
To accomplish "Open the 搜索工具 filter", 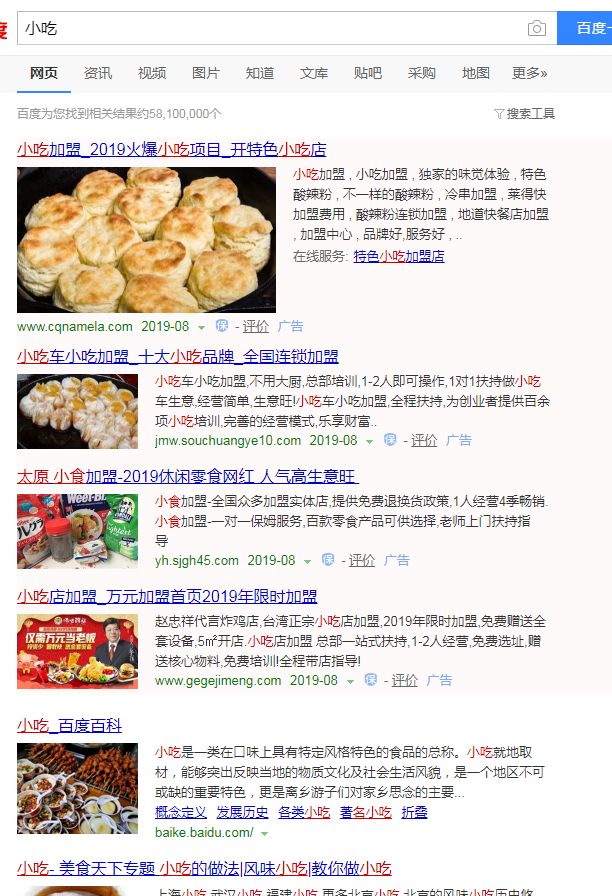I will tap(525, 114).
